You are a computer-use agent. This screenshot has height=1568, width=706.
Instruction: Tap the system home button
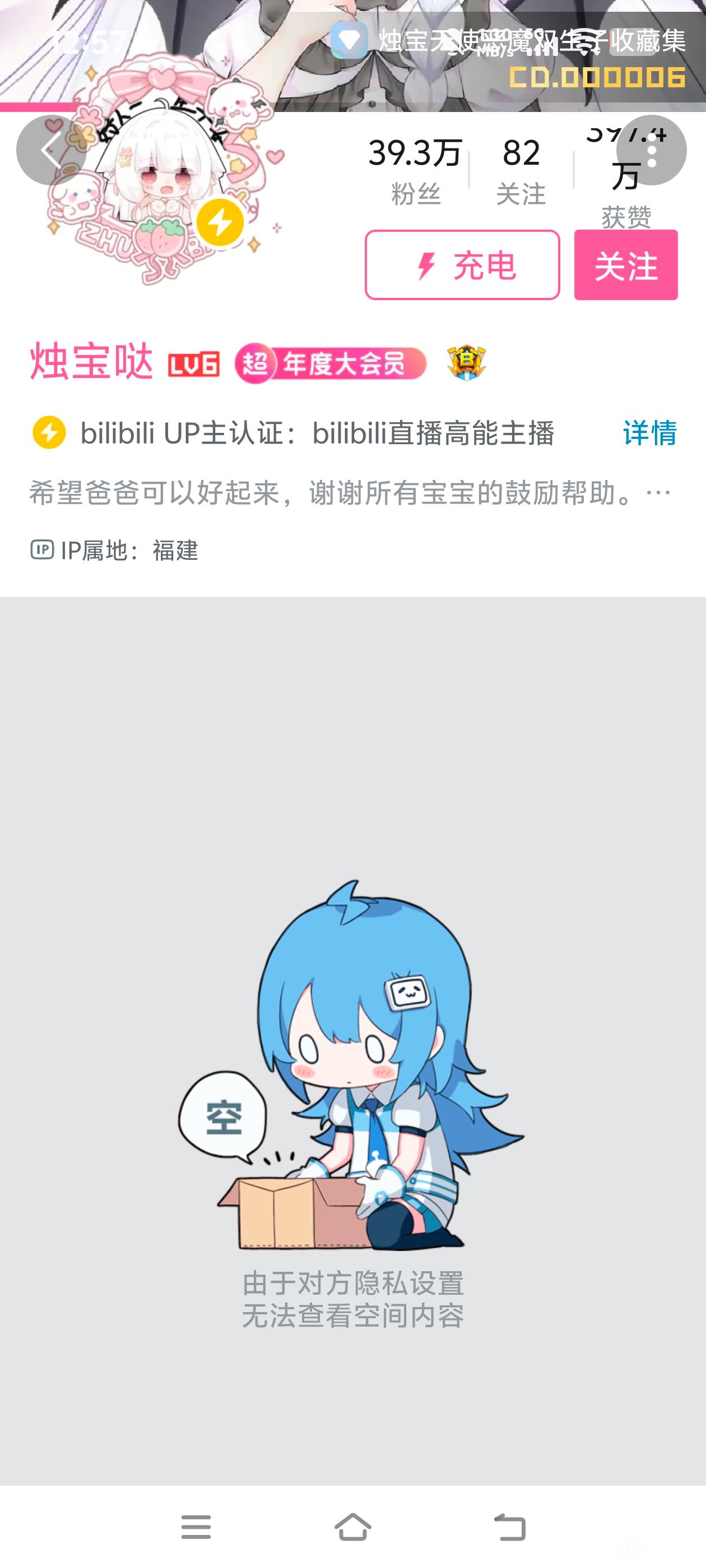coord(352,1527)
